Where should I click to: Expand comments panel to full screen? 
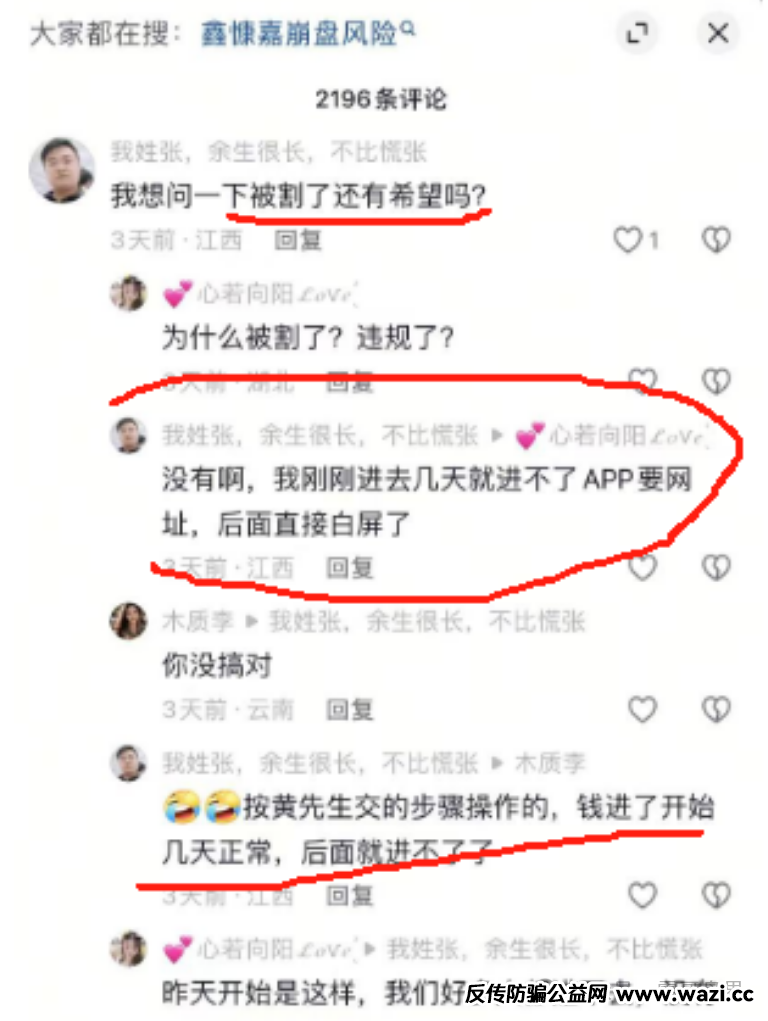[637, 33]
